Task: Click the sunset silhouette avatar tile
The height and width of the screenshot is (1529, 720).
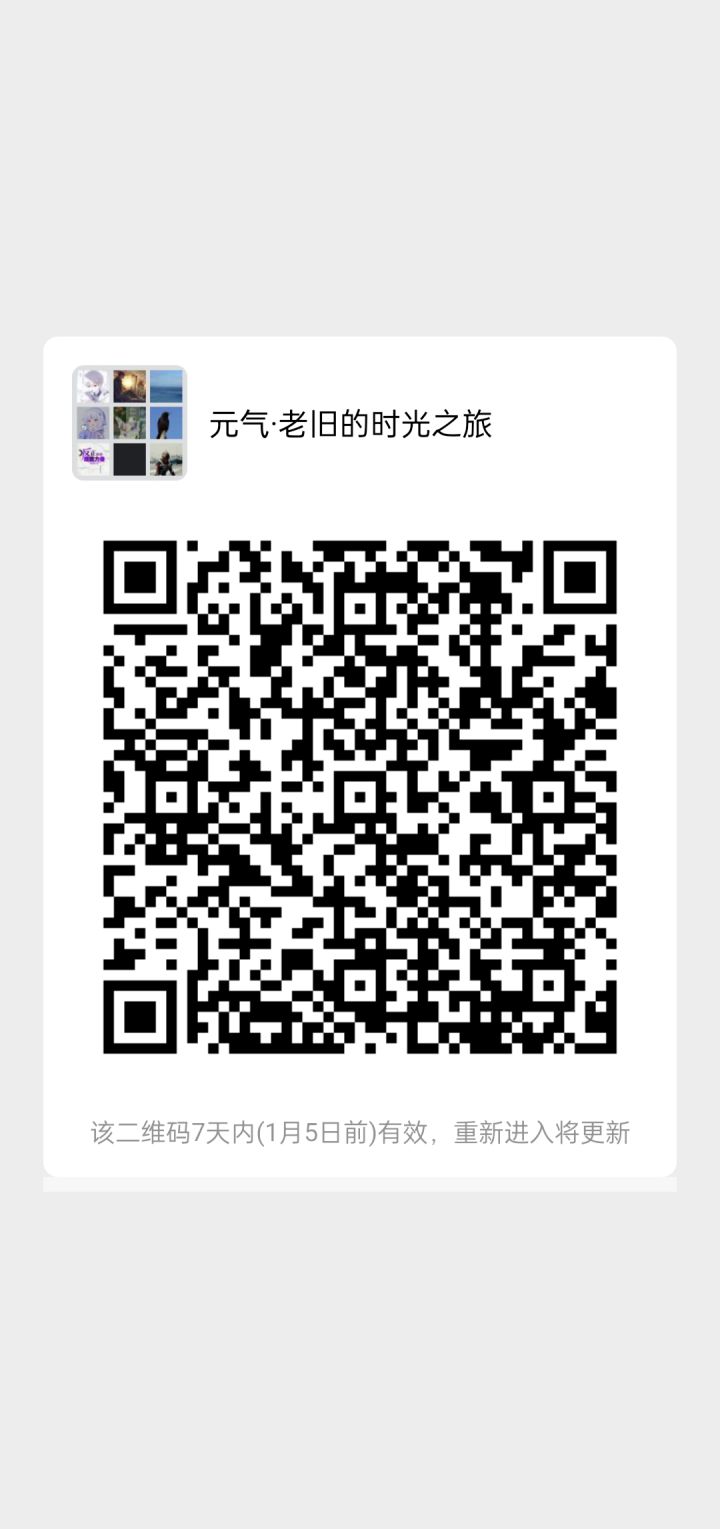Action: [128, 385]
